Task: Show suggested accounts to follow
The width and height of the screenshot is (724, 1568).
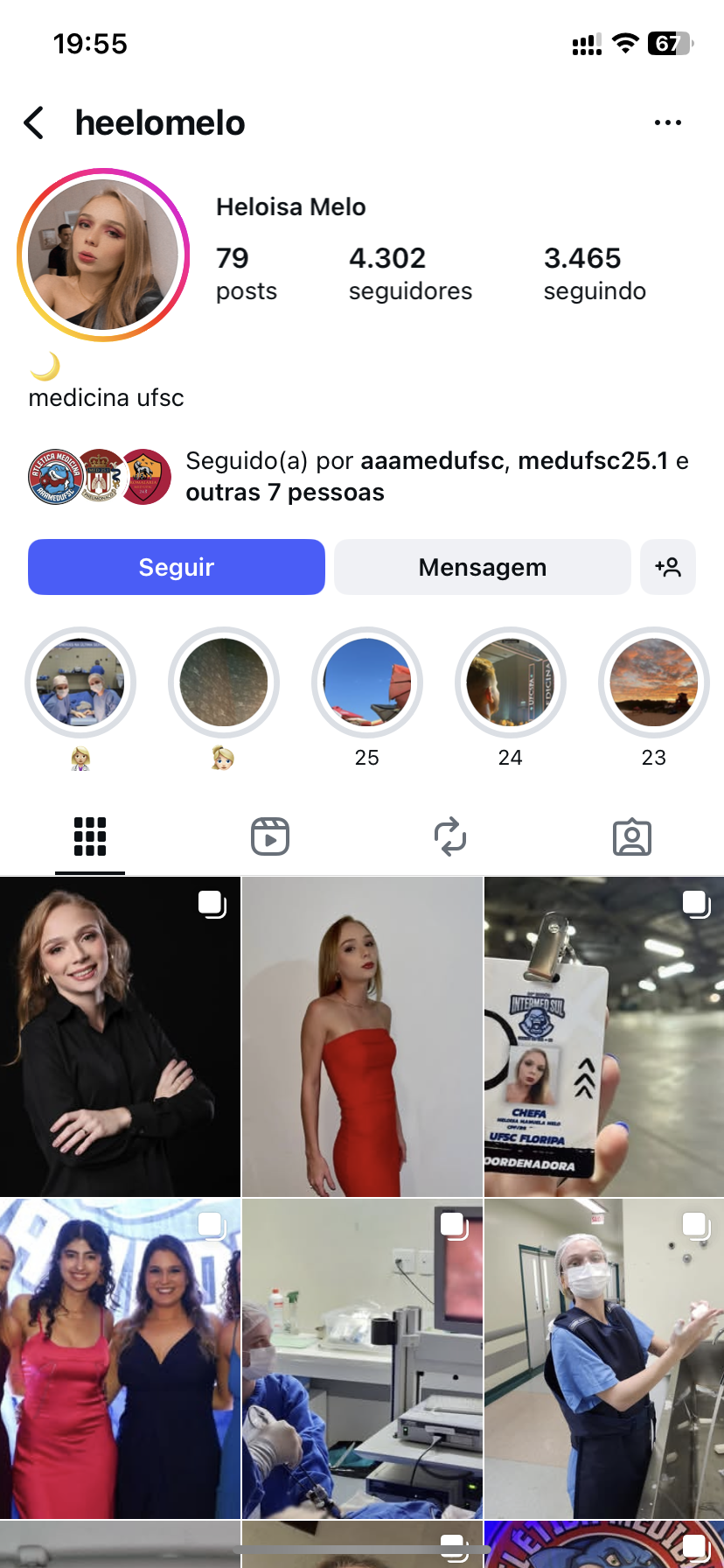Action: pos(668,567)
